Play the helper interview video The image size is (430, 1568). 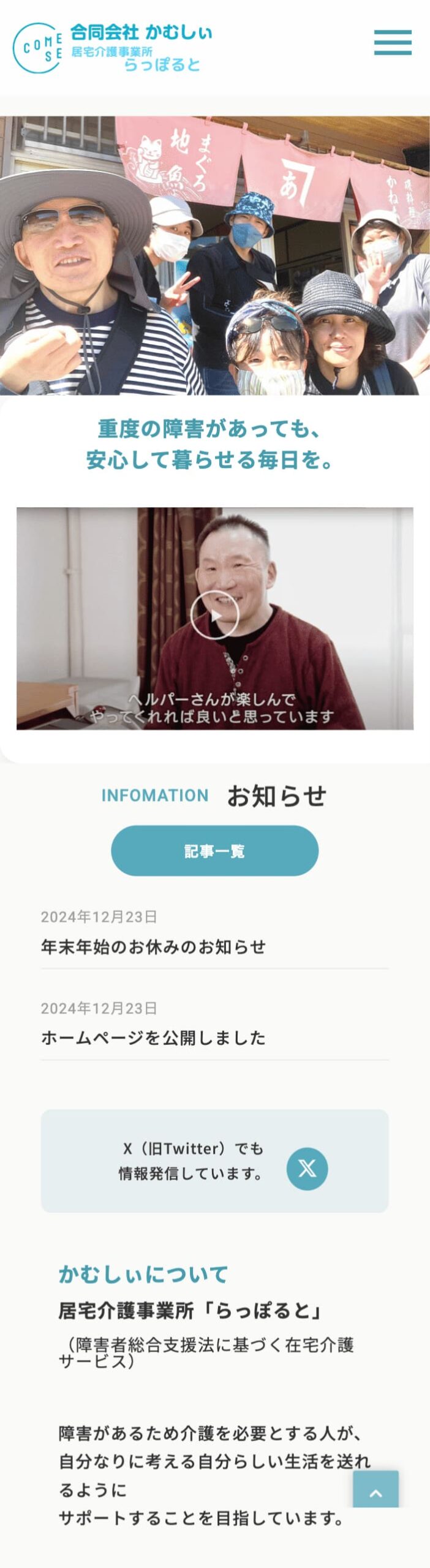coord(214,616)
